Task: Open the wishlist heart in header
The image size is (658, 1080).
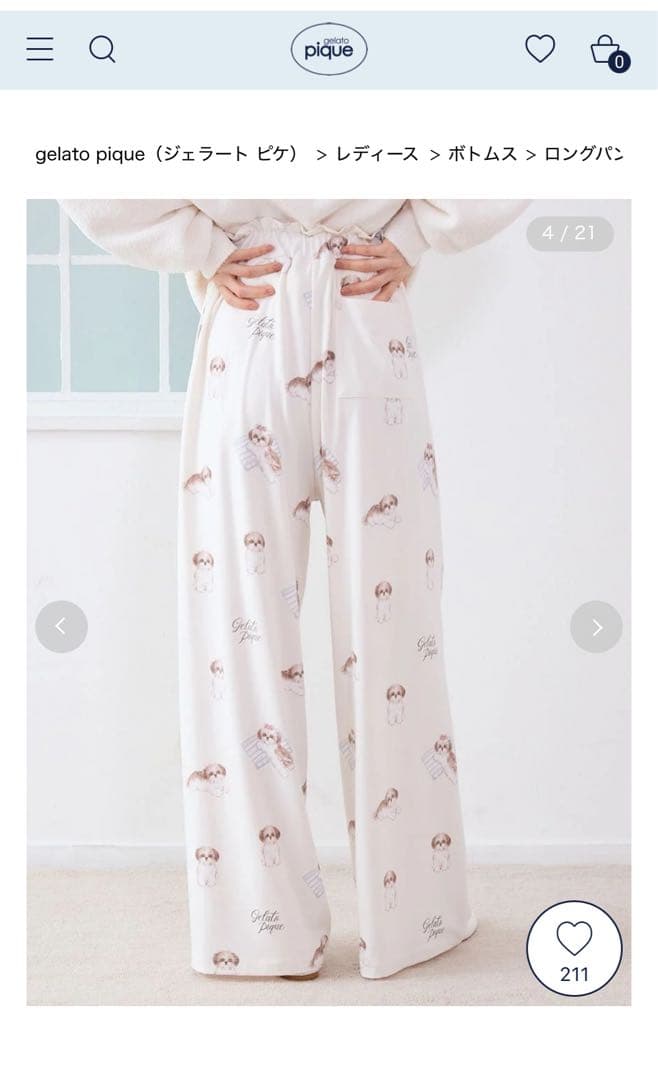Action: [x=540, y=48]
